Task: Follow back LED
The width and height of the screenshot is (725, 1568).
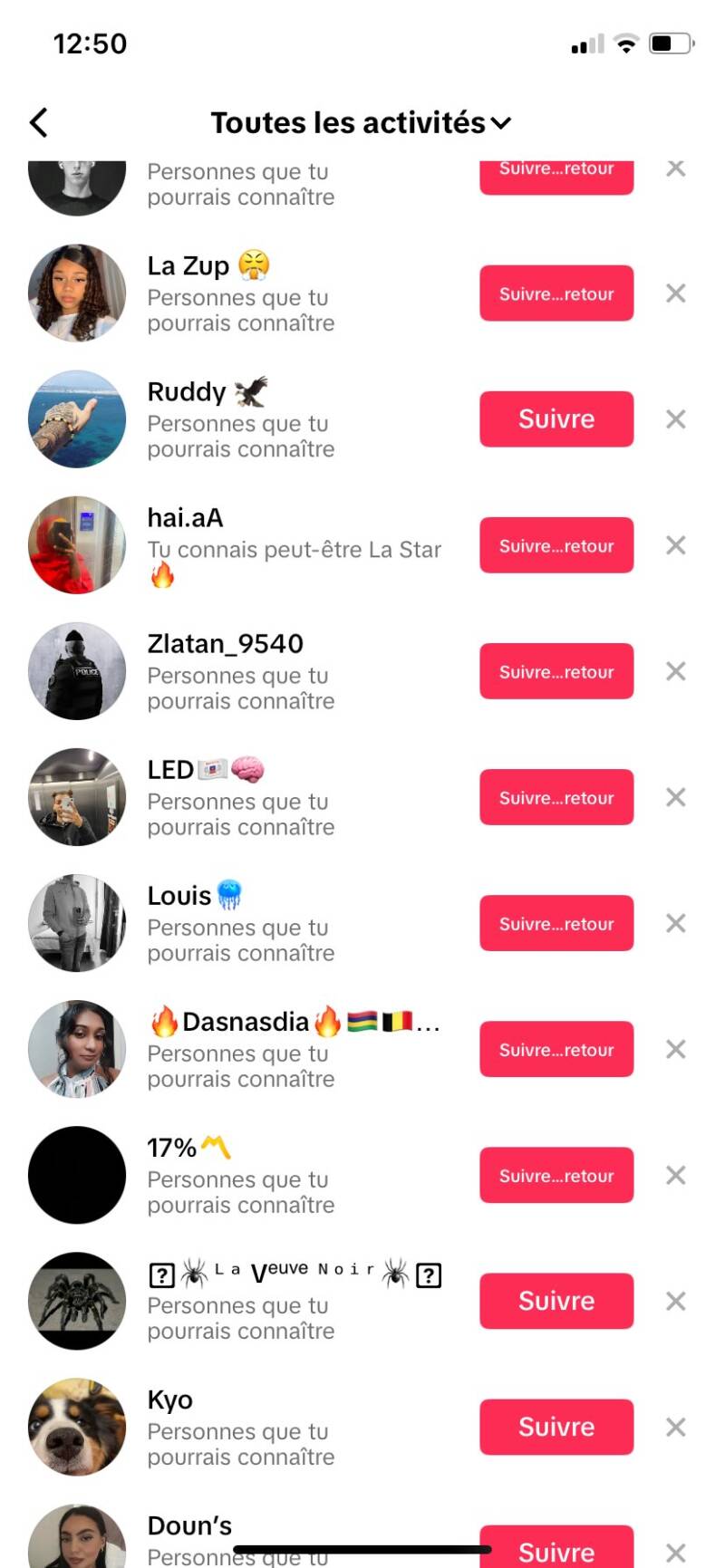Action: [556, 797]
